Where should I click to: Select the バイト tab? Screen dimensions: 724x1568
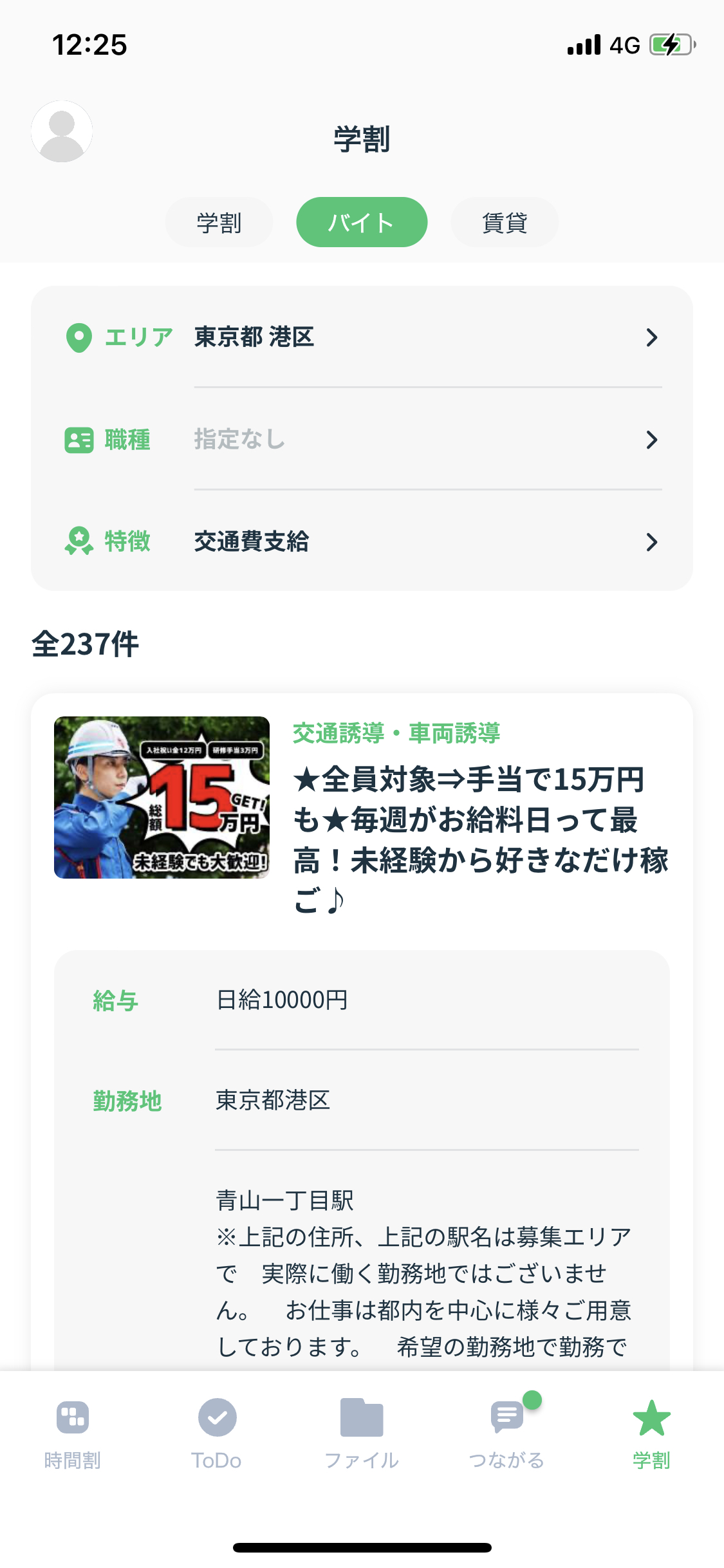click(362, 223)
